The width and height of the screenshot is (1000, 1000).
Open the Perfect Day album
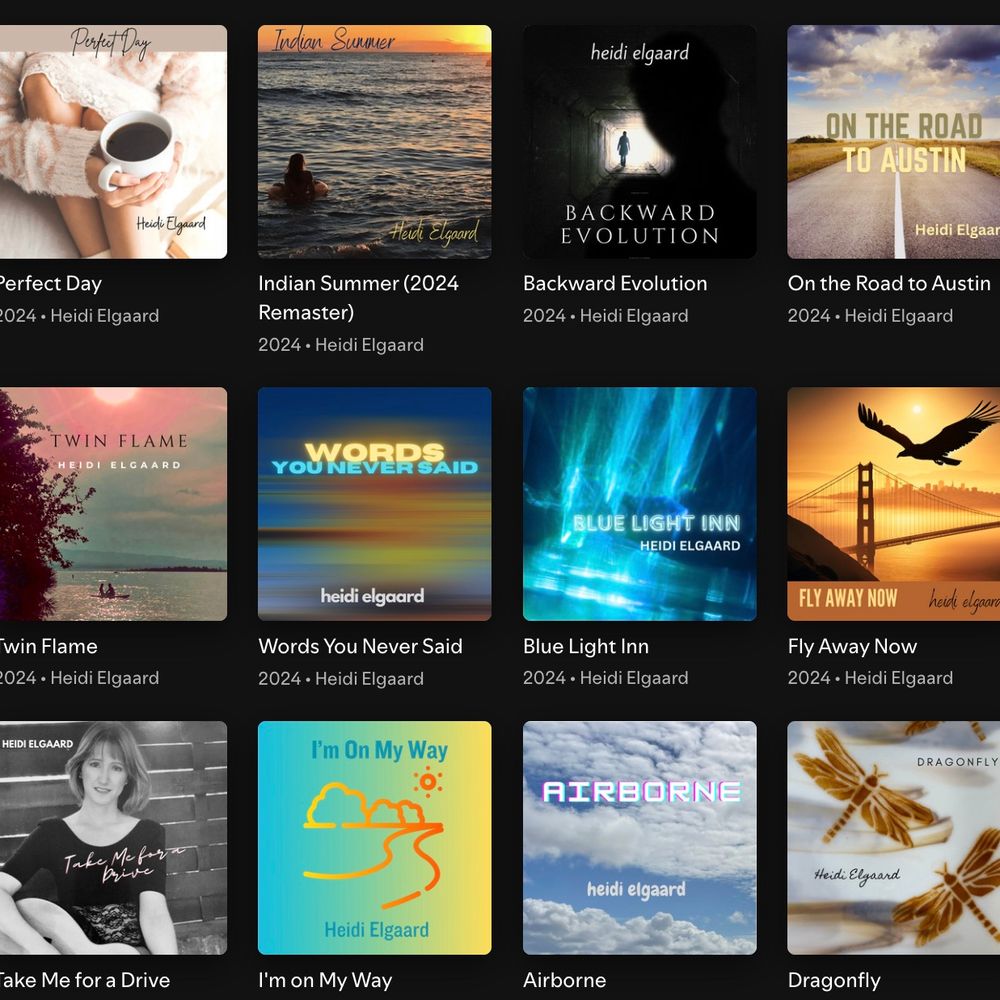click(x=113, y=142)
